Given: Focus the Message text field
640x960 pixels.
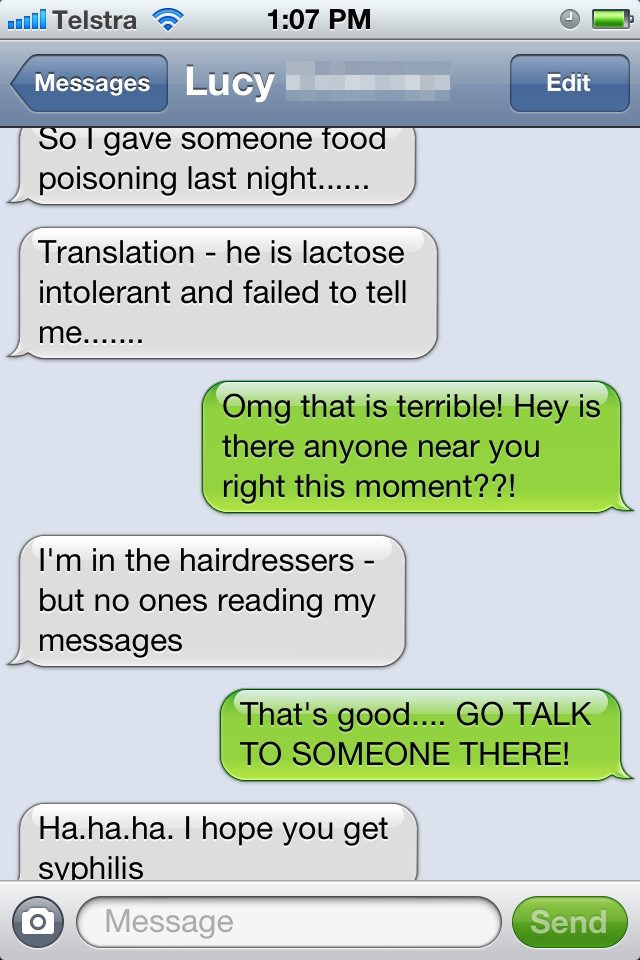Looking at the screenshot, I should pyautogui.click(x=288, y=921).
